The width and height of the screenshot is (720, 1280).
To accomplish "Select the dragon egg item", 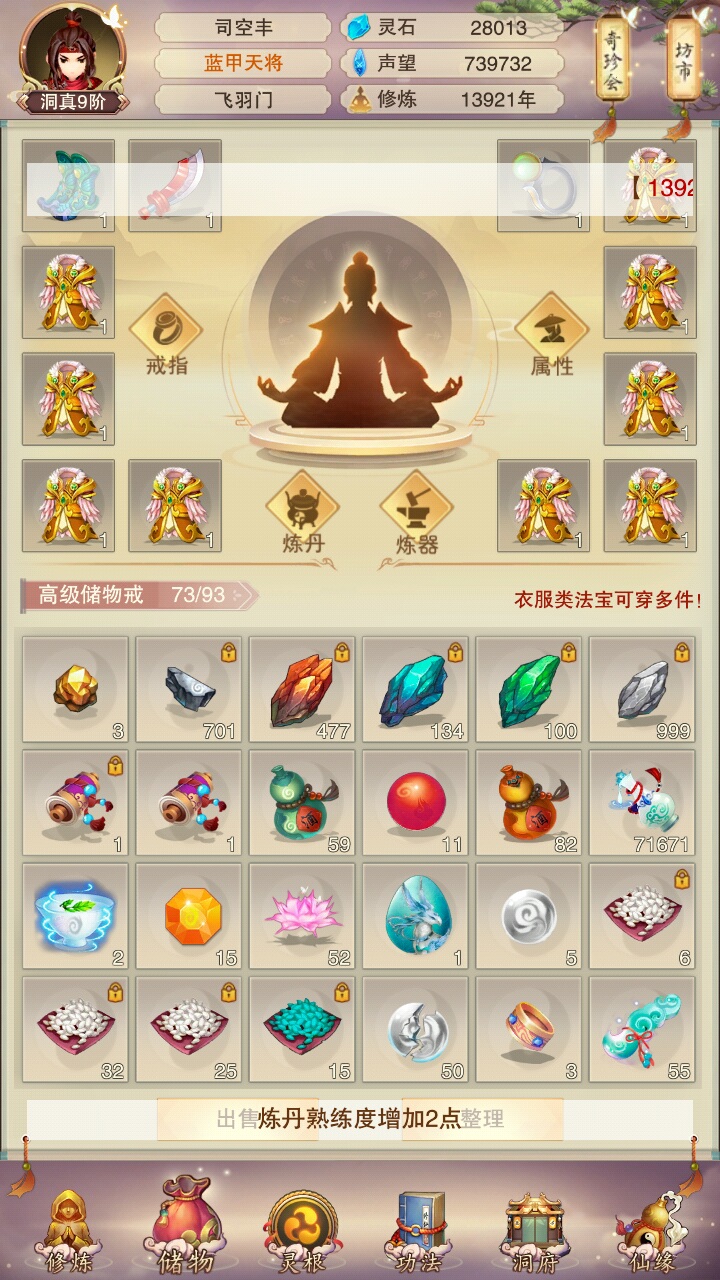I will [x=415, y=916].
